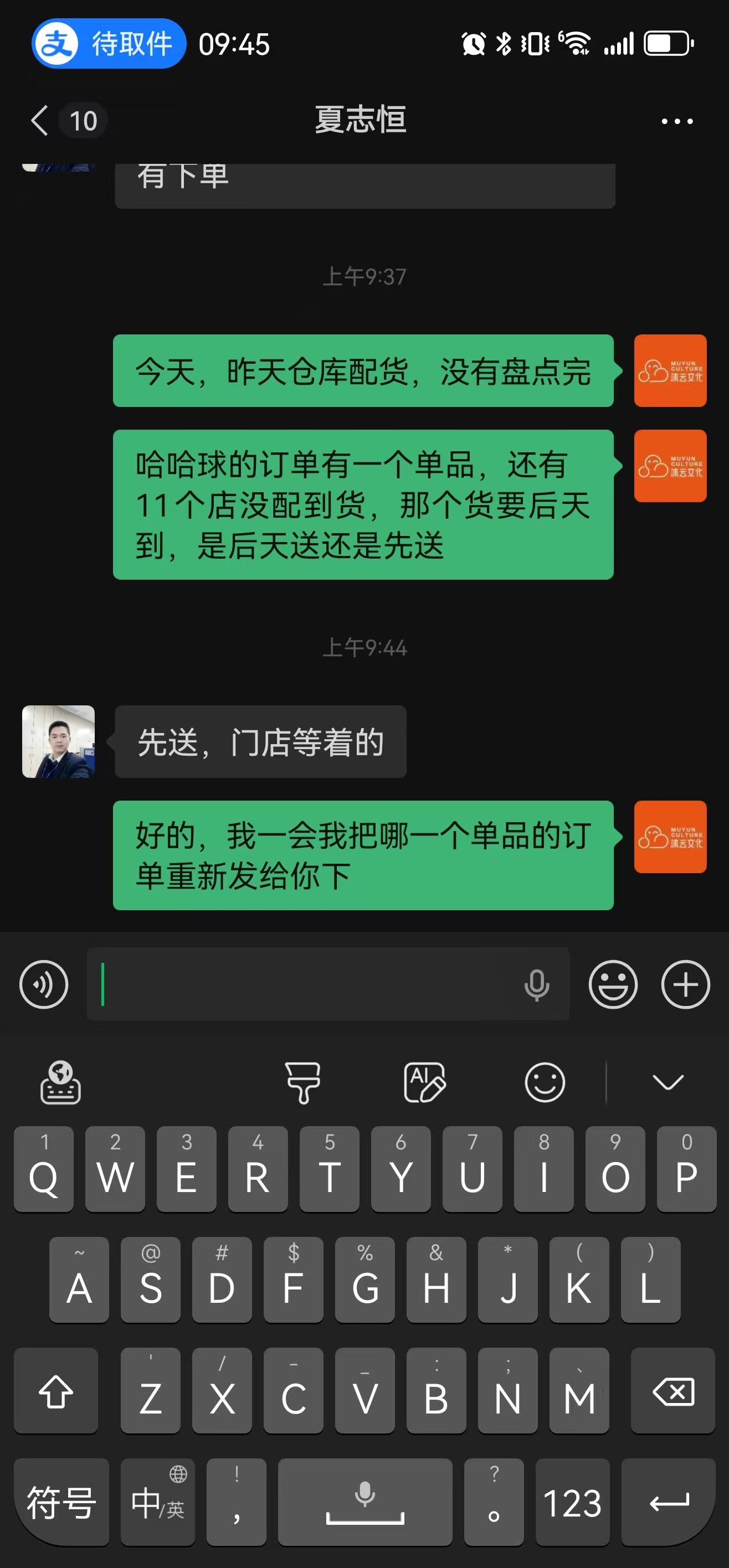View 夏志恒's profile photo
Viewport: 729px width, 1568px height.
tap(59, 741)
